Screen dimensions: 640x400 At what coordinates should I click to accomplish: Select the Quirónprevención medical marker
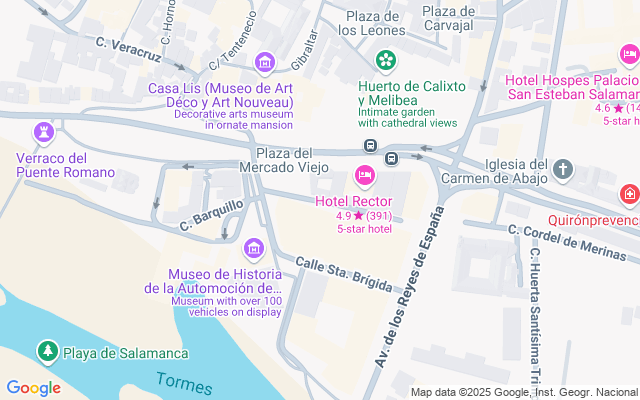pyautogui.click(x=629, y=193)
